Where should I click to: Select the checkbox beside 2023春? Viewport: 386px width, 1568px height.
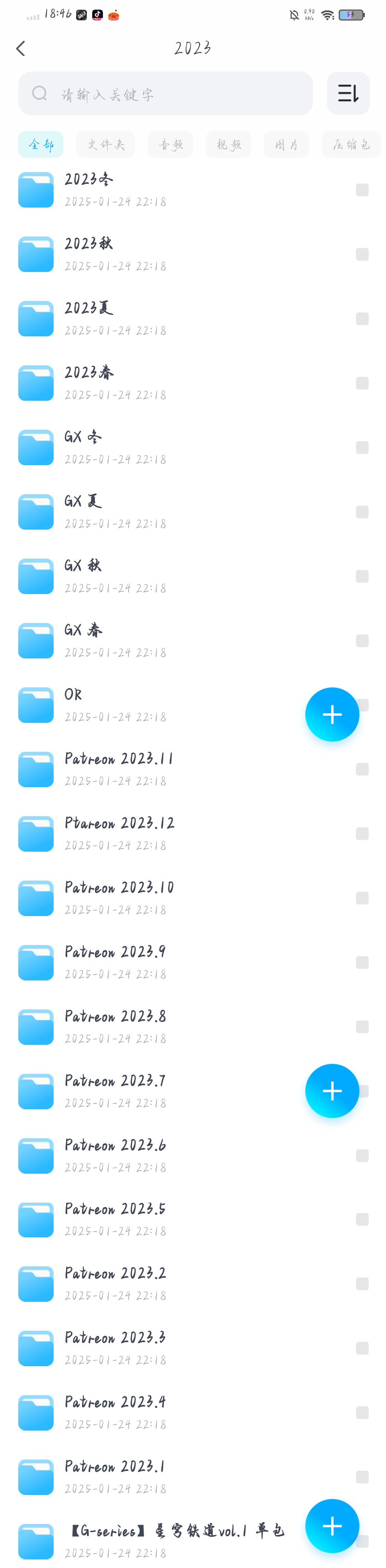(362, 383)
